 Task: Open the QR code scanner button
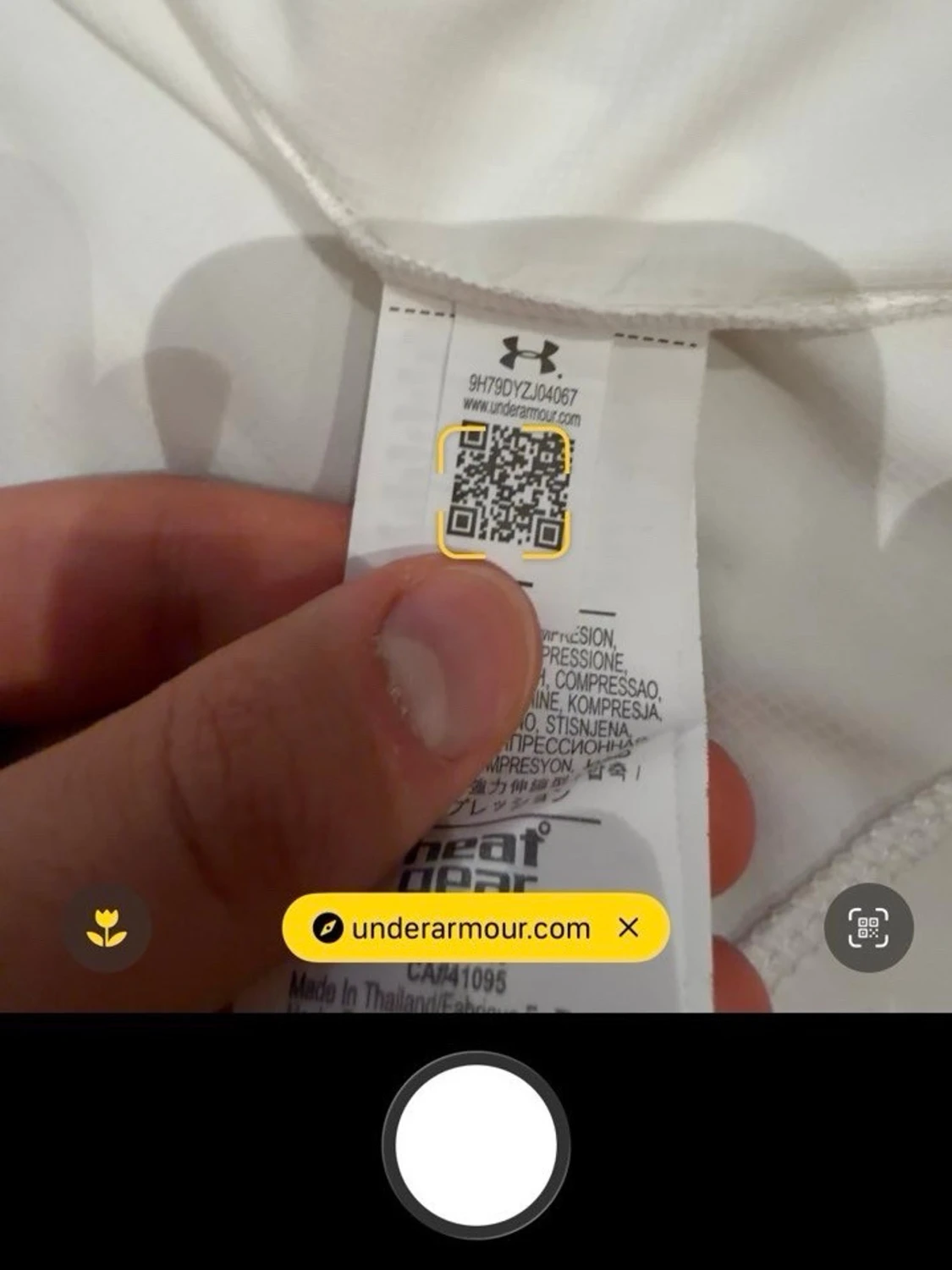[x=868, y=927]
